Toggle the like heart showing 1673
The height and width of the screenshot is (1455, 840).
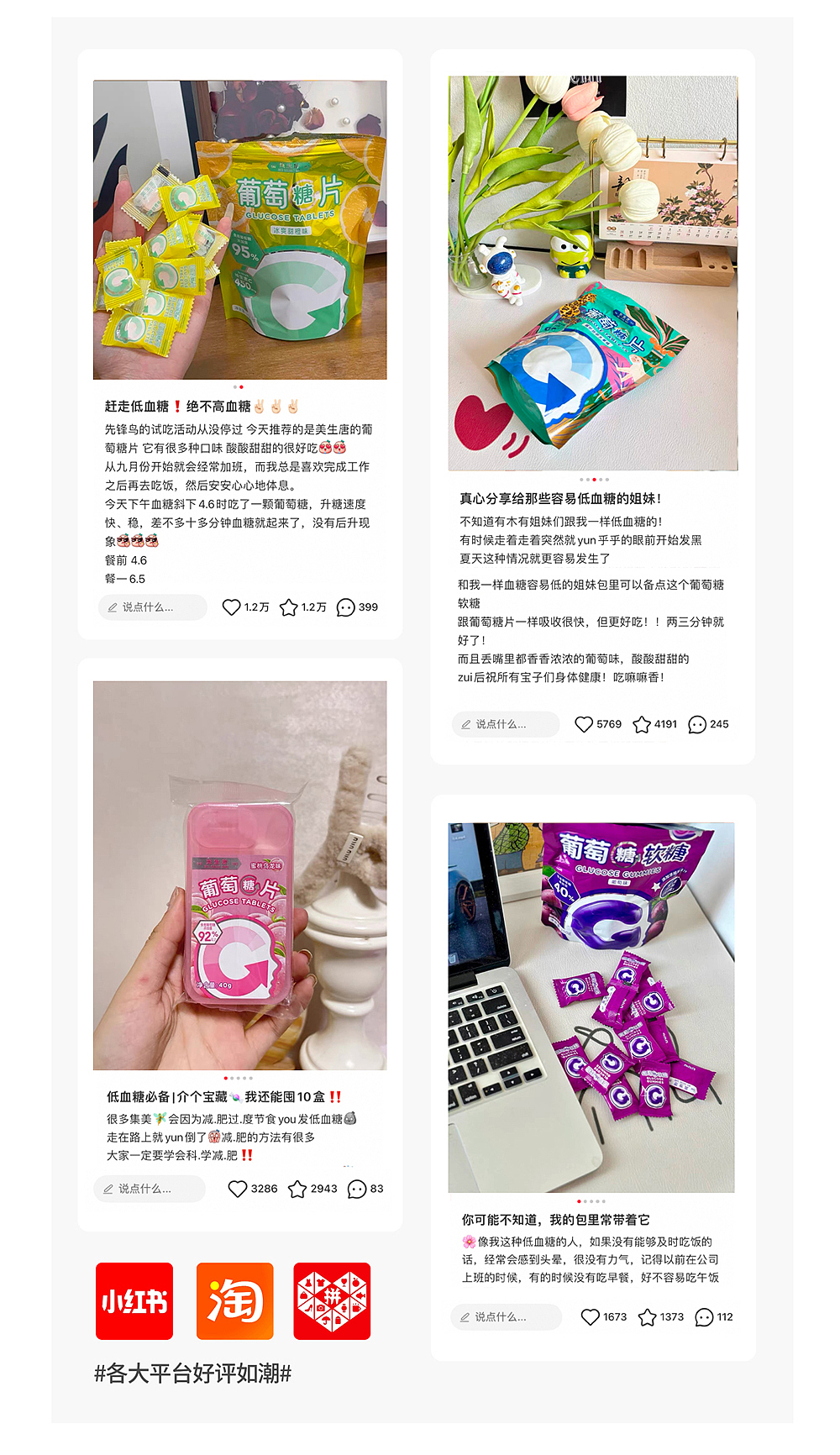click(x=591, y=1317)
